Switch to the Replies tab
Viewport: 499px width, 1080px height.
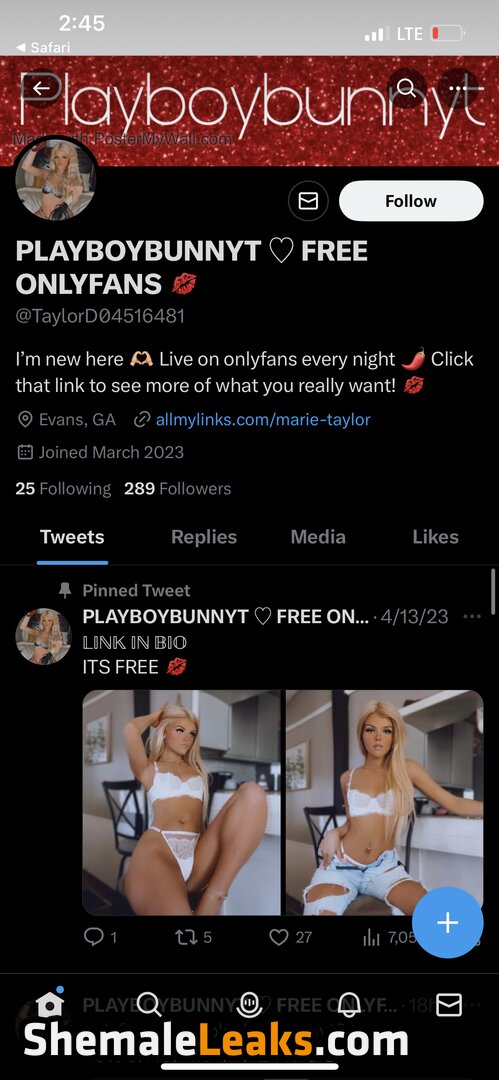tap(203, 537)
